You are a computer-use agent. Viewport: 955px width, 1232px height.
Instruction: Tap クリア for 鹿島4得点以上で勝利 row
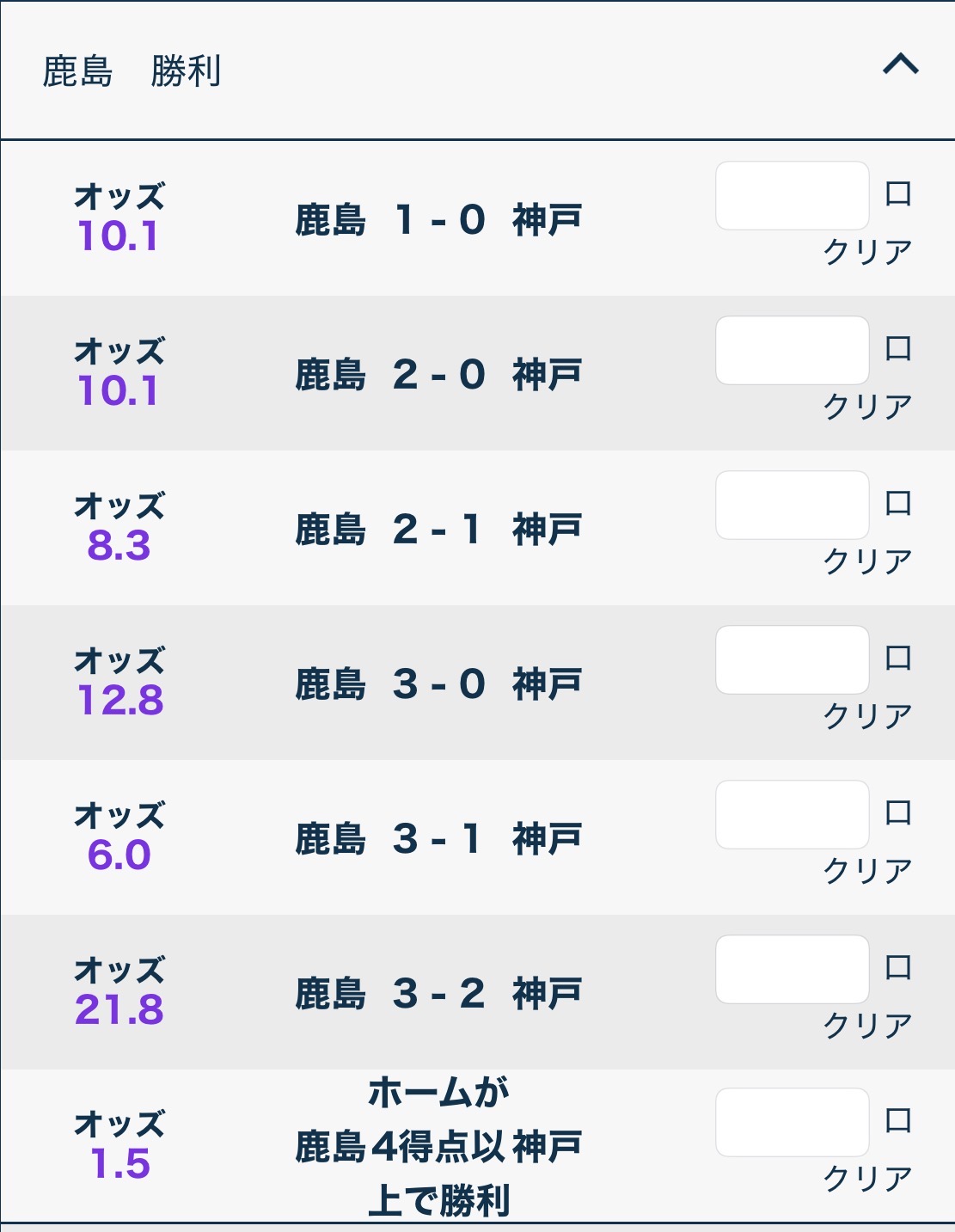867,1179
